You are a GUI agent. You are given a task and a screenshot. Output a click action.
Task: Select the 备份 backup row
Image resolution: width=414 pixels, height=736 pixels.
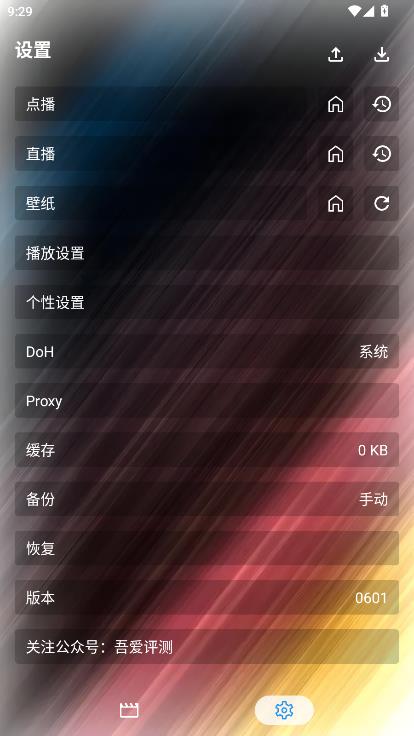pyautogui.click(x=207, y=499)
